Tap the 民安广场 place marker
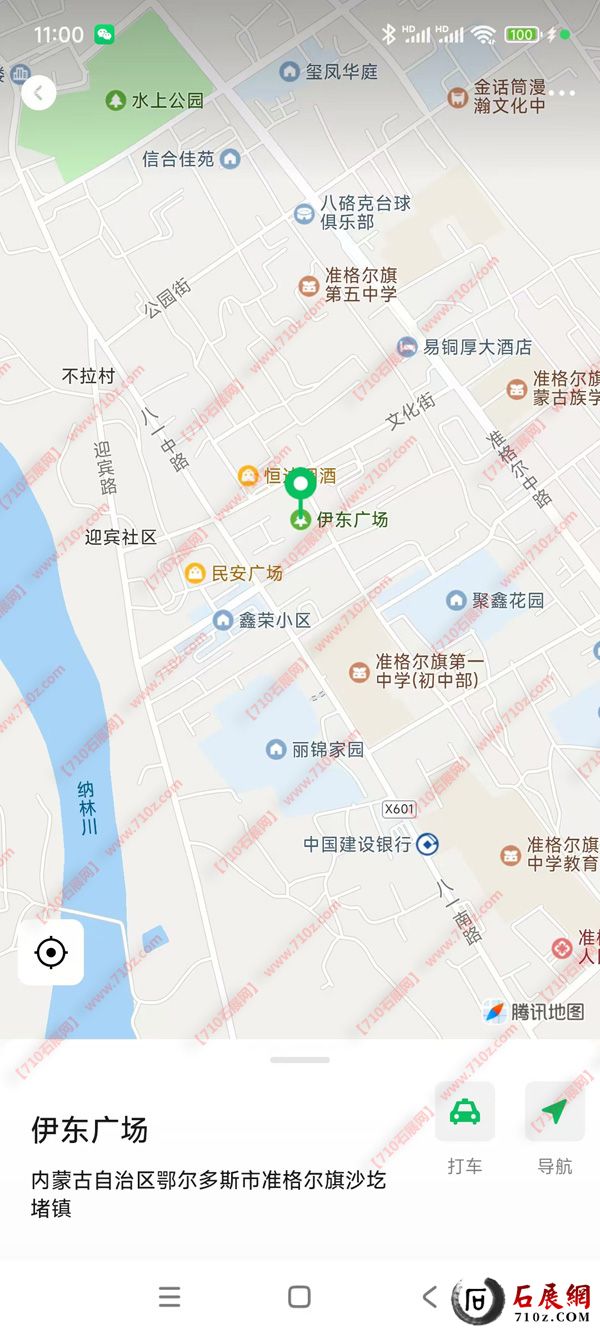This screenshot has width=600, height=1333. click(x=195, y=574)
